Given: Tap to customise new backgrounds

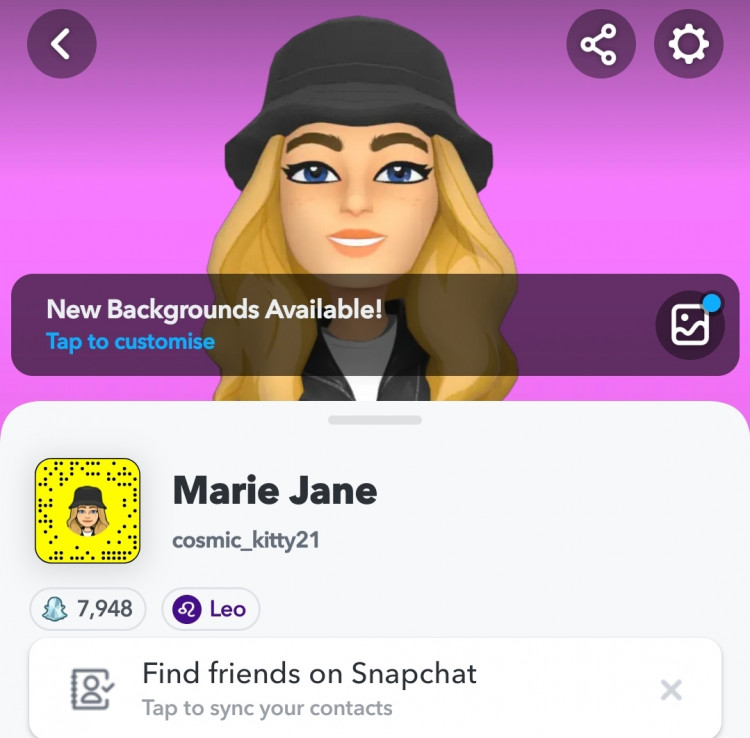Looking at the screenshot, I should [x=130, y=342].
